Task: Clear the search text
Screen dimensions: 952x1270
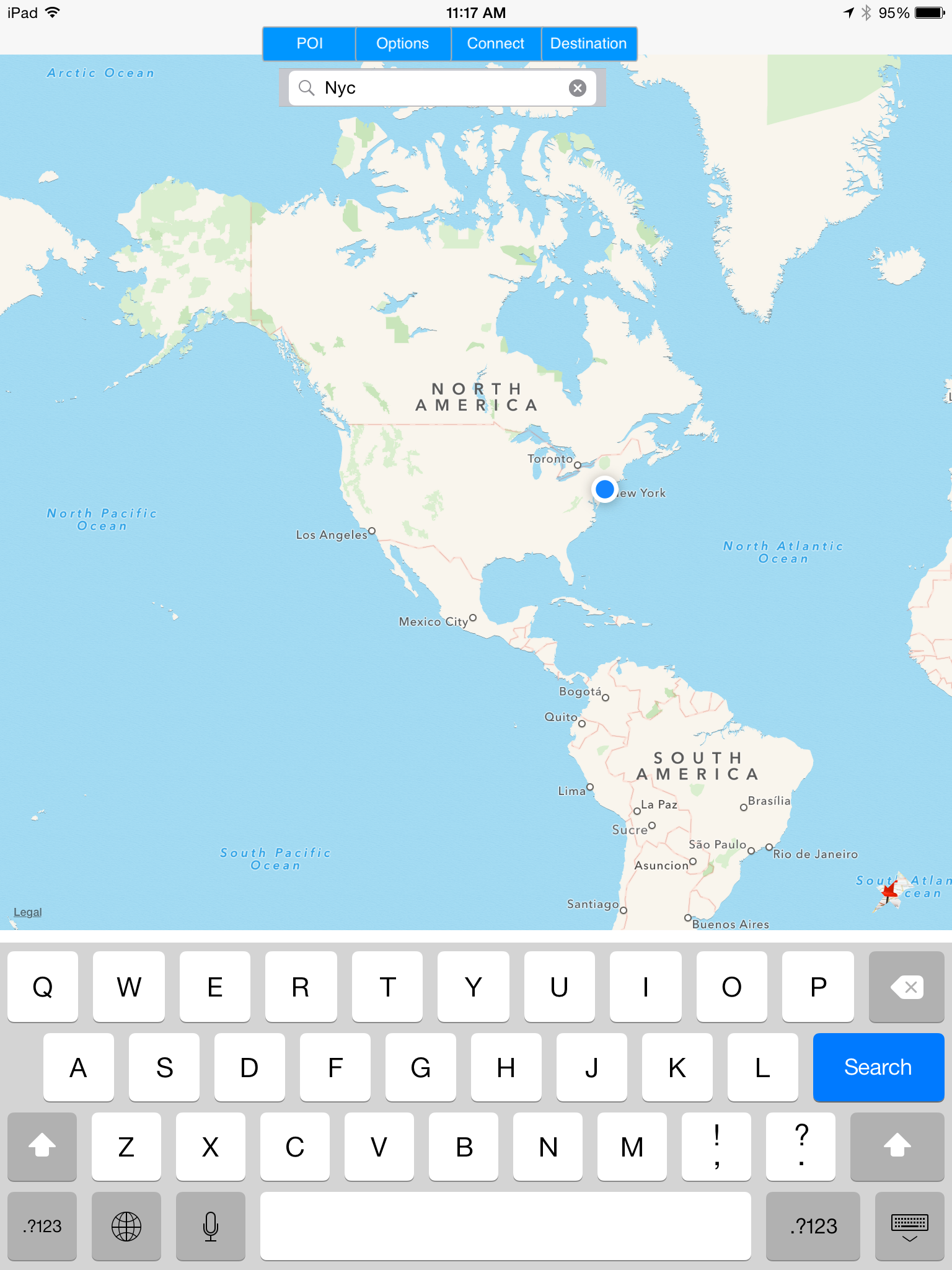Action: [577, 88]
